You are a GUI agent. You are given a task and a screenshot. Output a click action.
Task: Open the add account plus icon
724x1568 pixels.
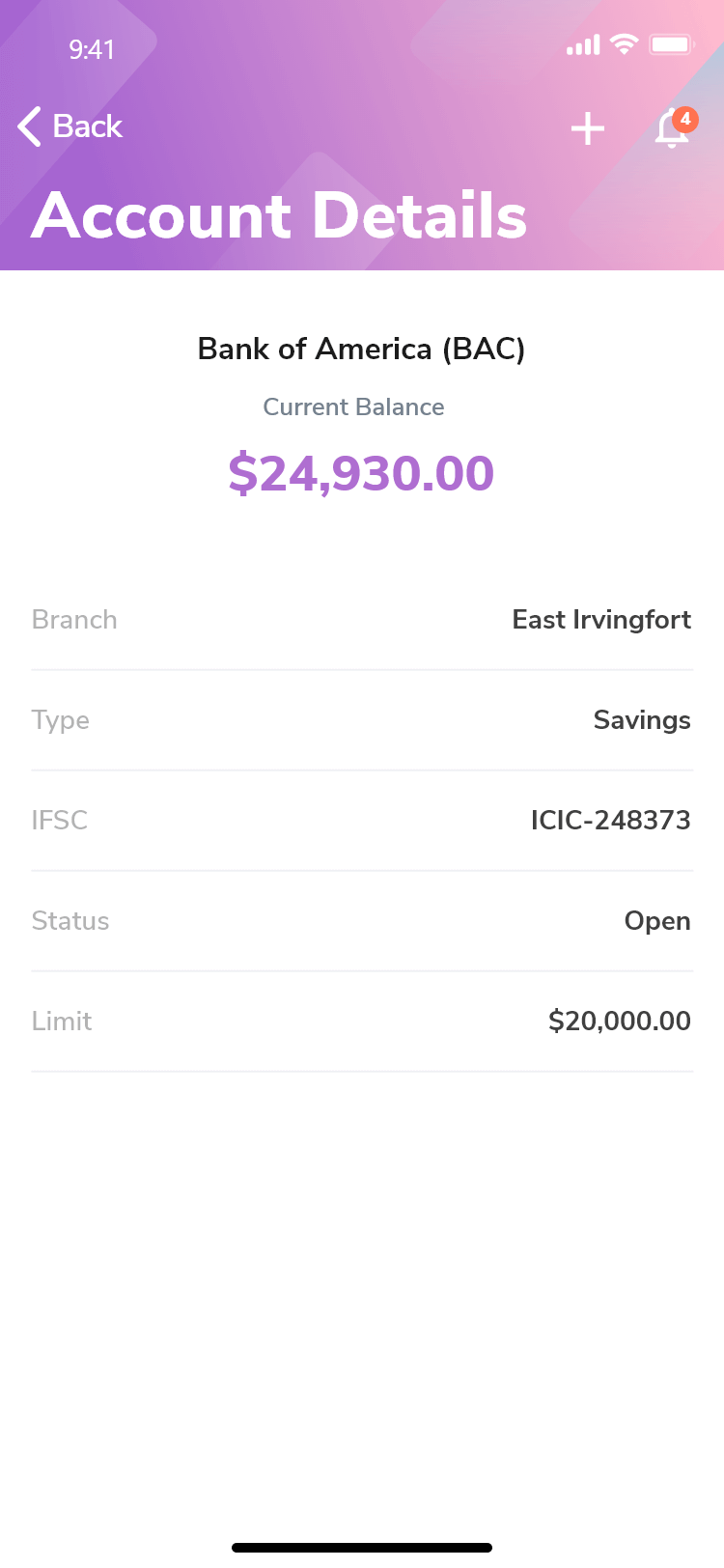[587, 126]
